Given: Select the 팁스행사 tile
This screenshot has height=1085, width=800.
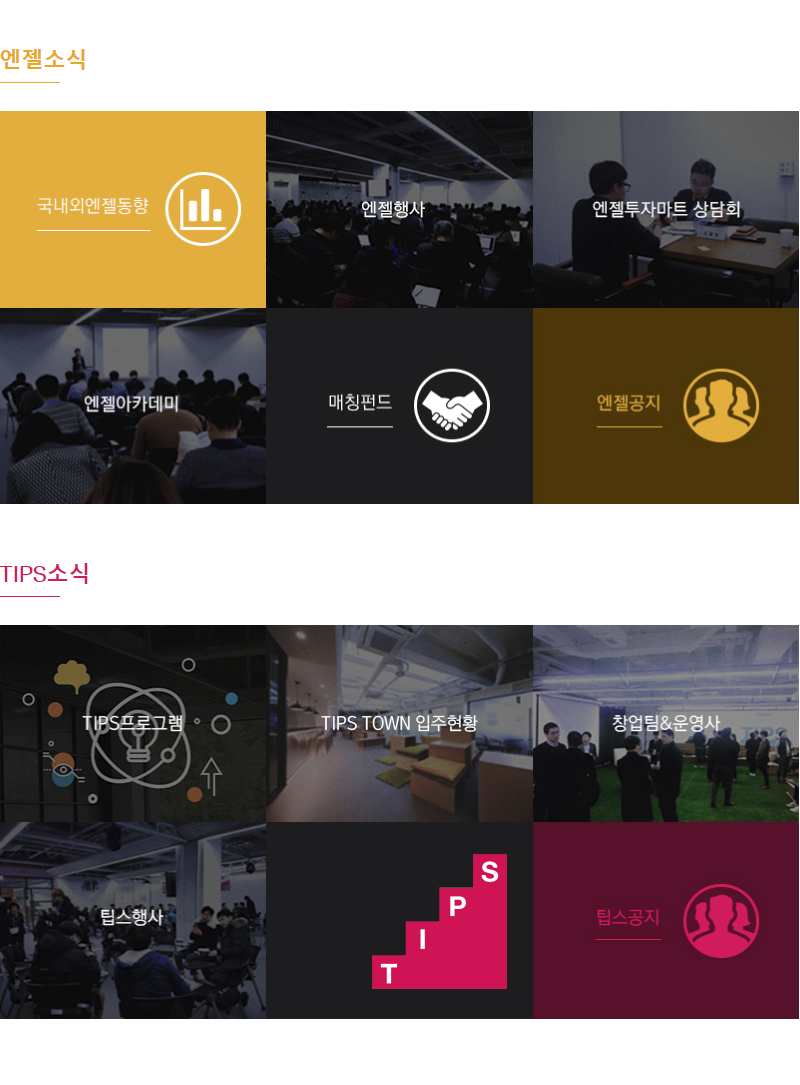Looking at the screenshot, I should click(x=133, y=920).
